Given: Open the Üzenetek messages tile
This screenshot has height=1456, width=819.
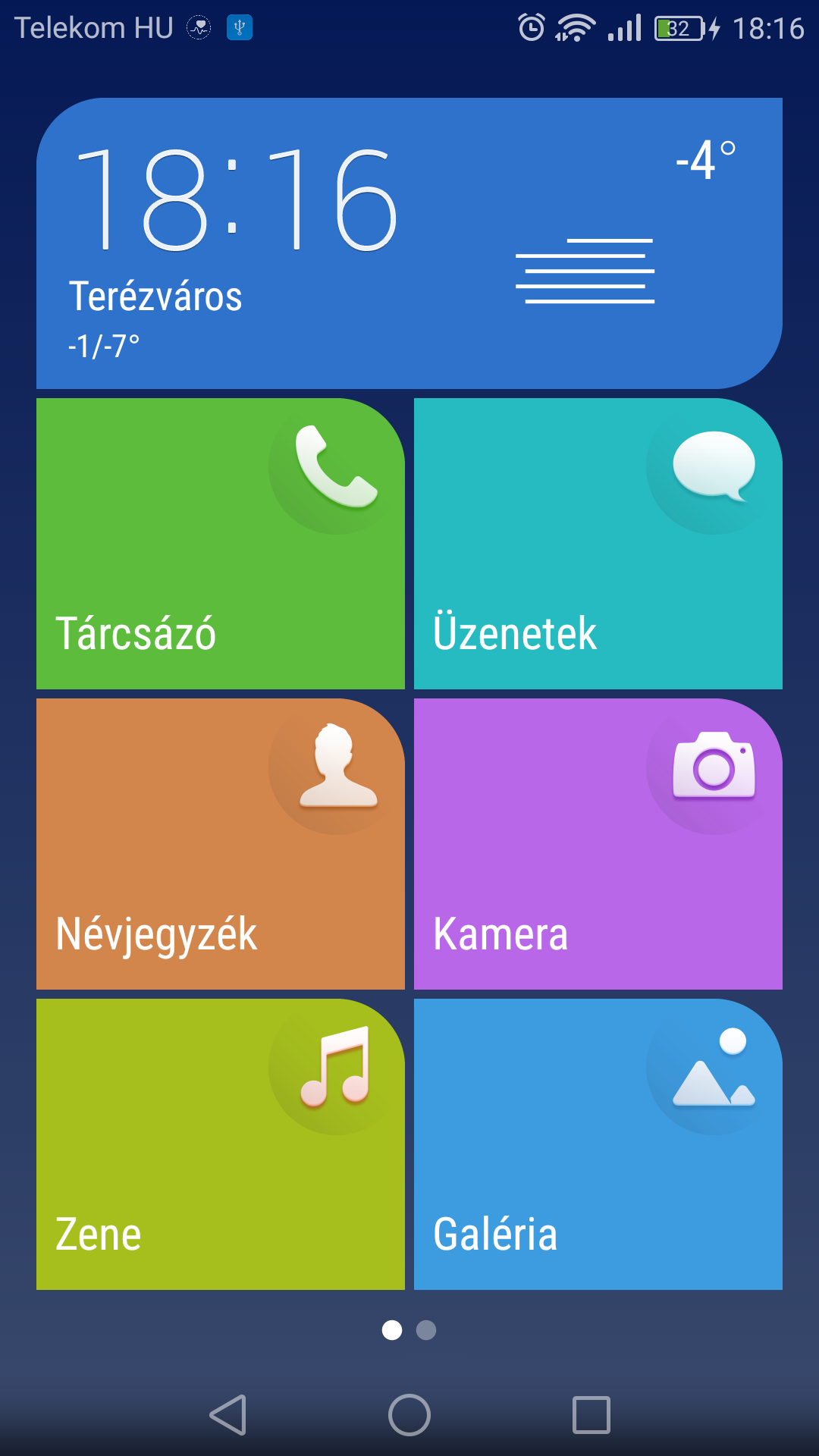Looking at the screenshot, I should tap(598, 544).
